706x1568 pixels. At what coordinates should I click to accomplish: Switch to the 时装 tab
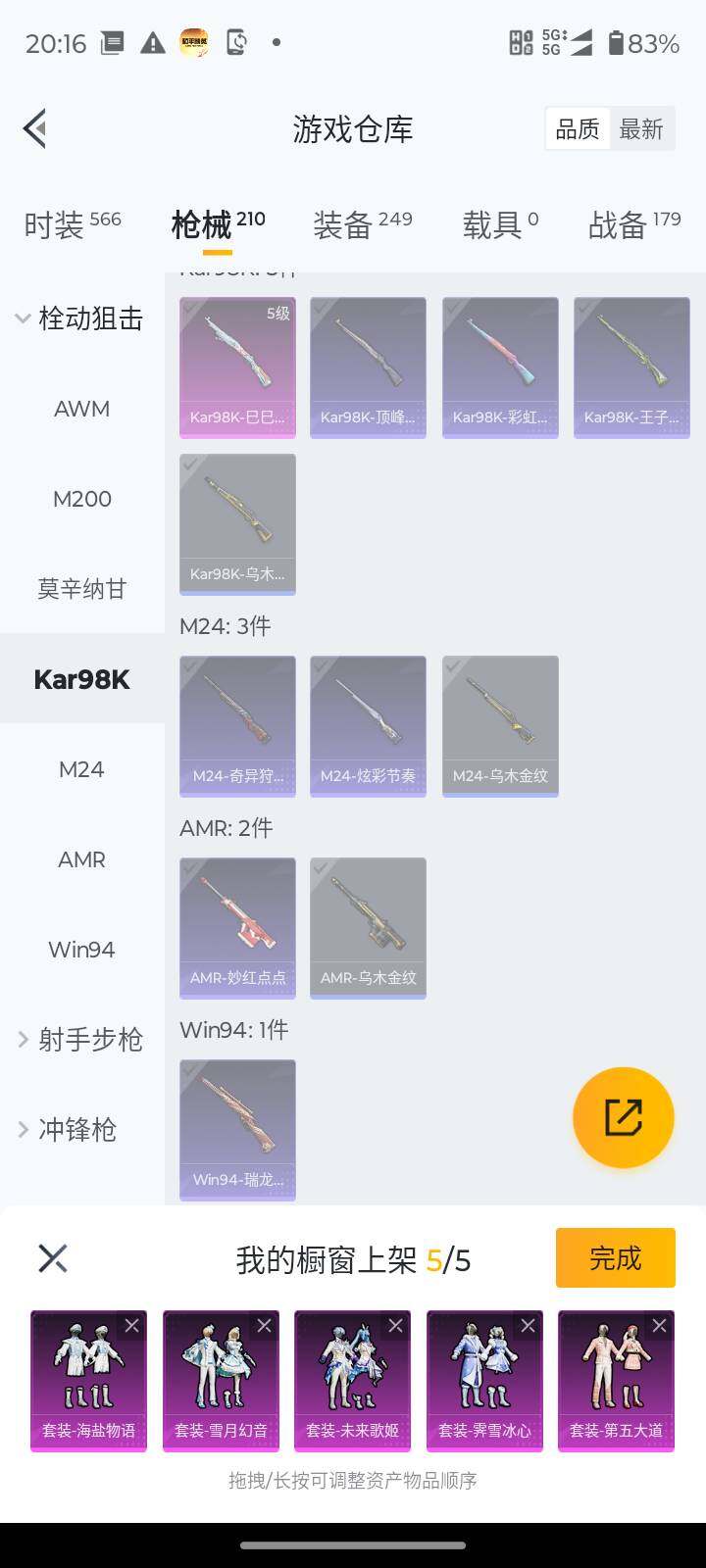click(72, 224)
